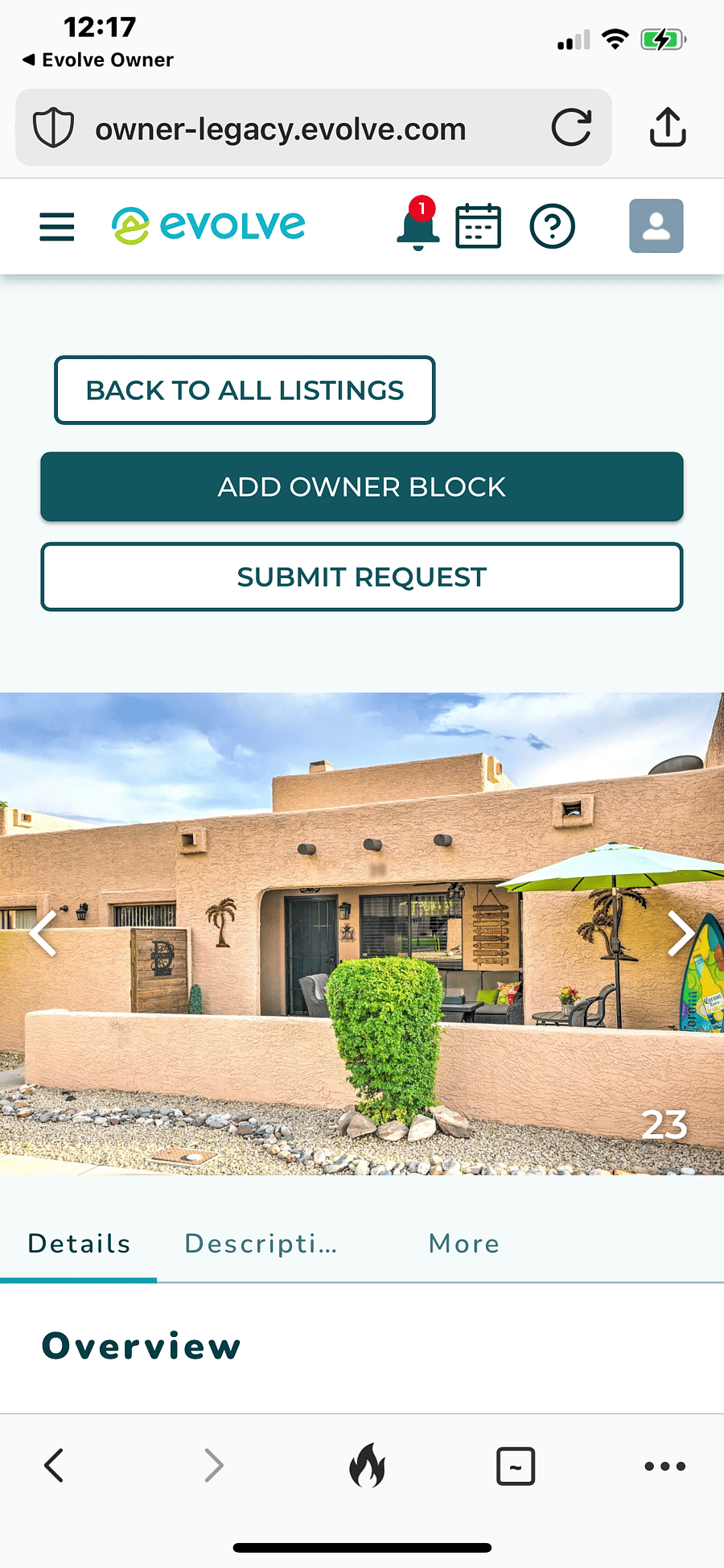The image size is (724, 1568).
Task: Open the browser three-dot menu
Action: point(664,1466)
